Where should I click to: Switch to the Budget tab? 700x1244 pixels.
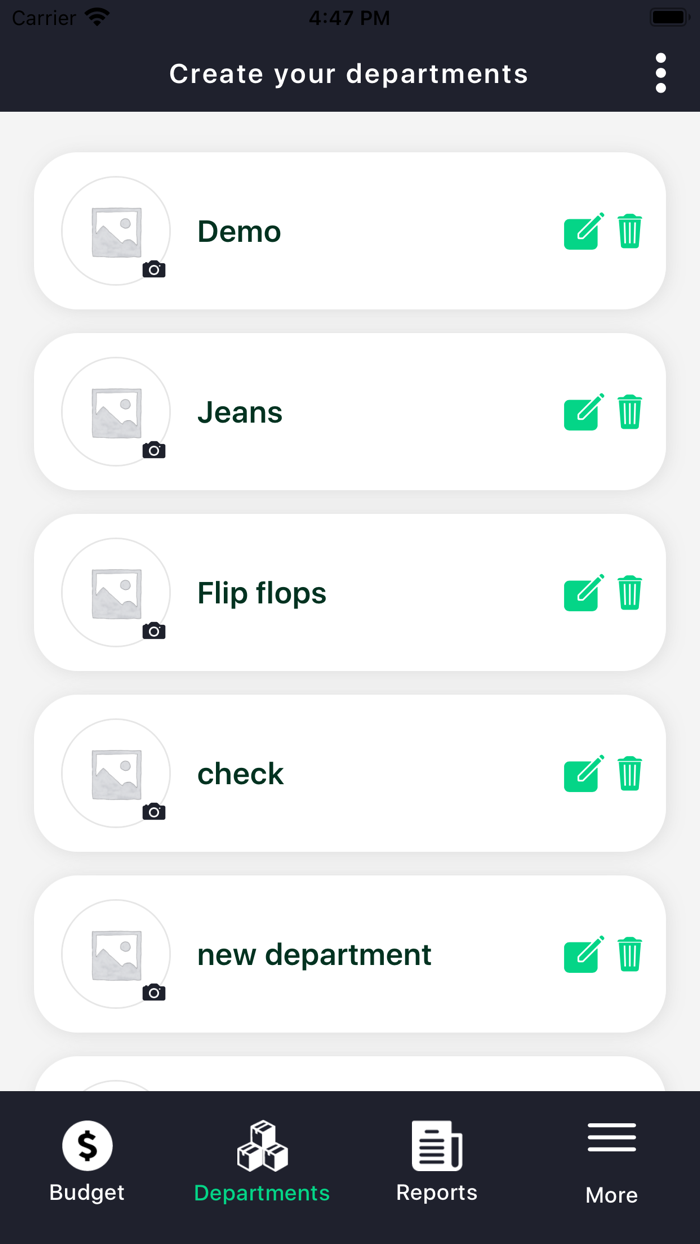(x=87, y=1162)
